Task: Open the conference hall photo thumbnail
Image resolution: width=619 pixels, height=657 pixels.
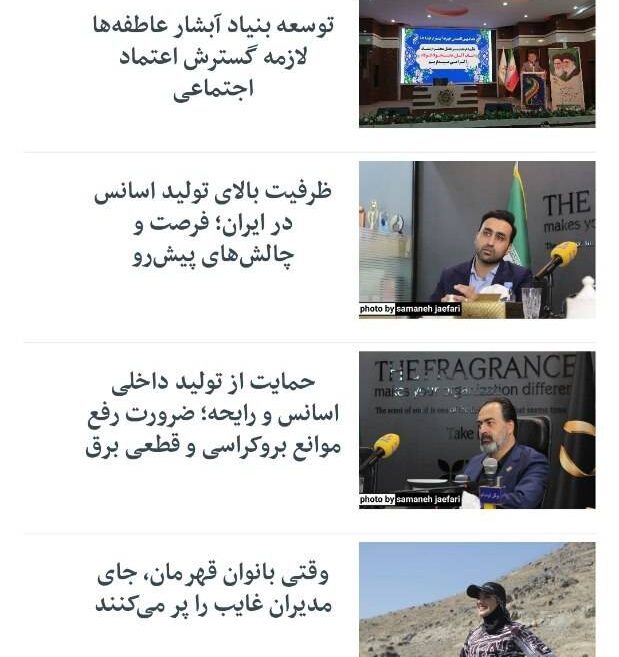Action: 477,63
